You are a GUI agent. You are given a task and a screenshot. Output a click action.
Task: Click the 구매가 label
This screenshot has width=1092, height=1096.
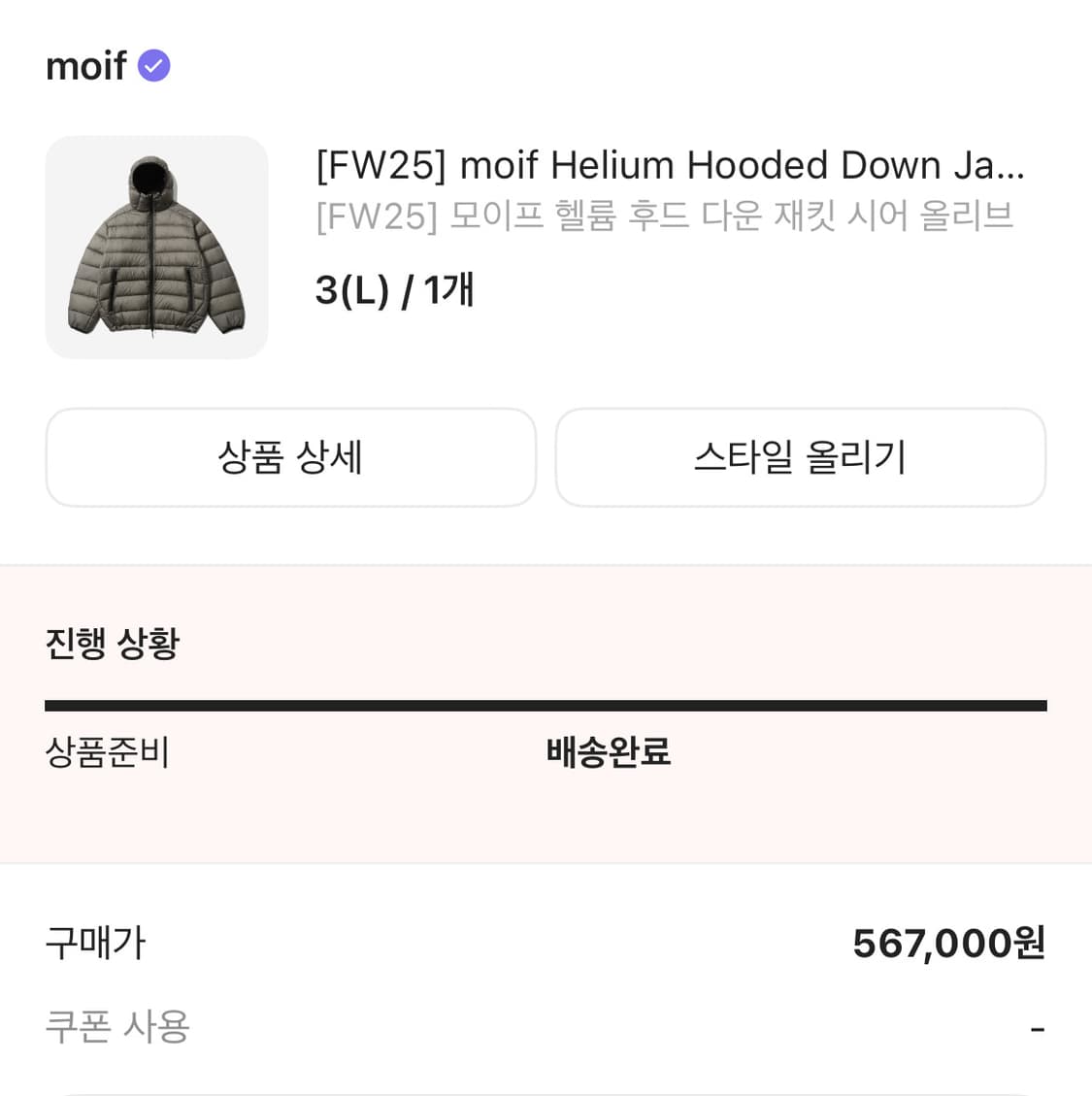94,942
